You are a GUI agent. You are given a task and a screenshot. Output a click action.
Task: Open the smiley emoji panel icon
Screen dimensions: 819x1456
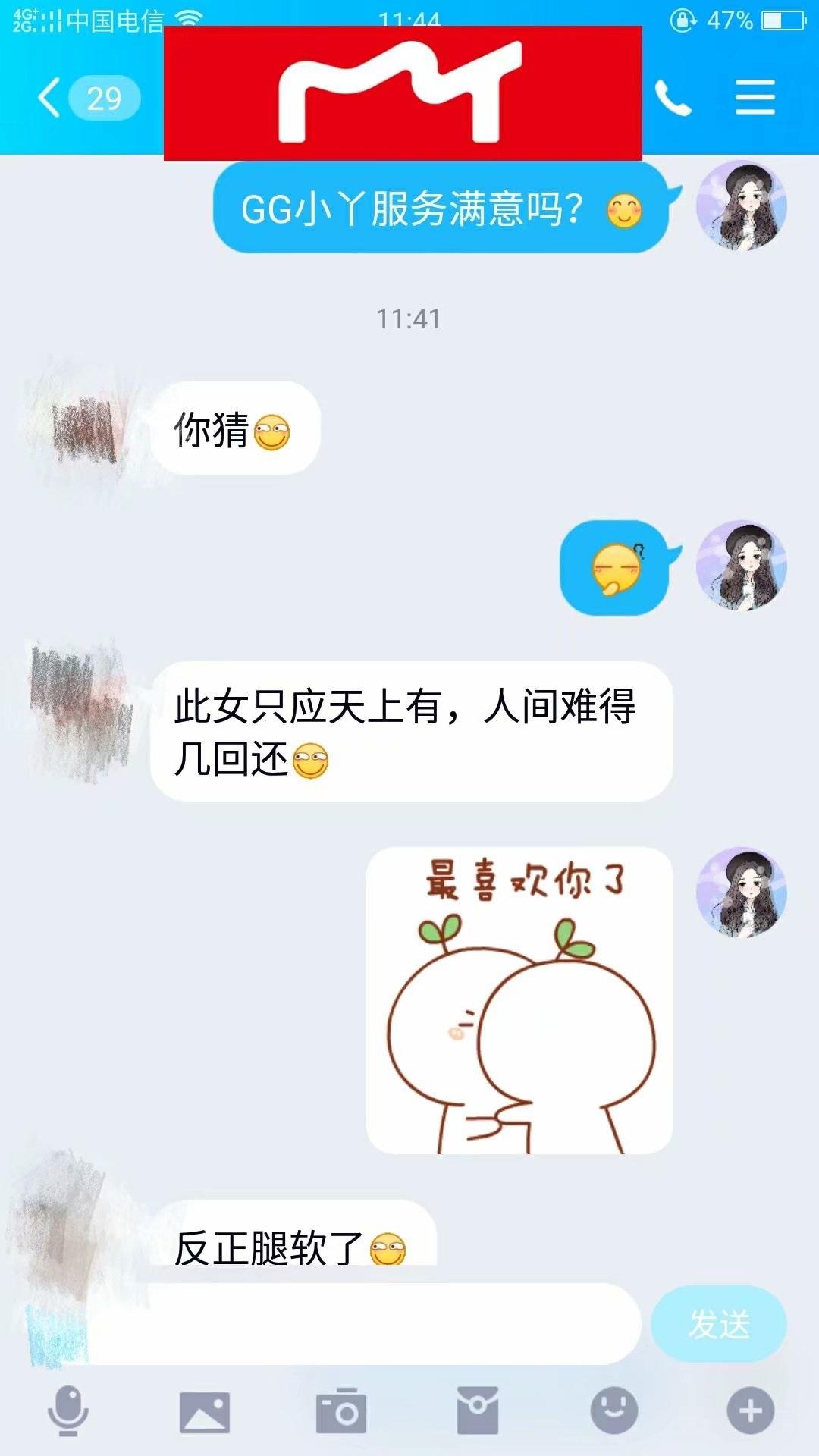pyautogui.click(x=614, y=1410)
